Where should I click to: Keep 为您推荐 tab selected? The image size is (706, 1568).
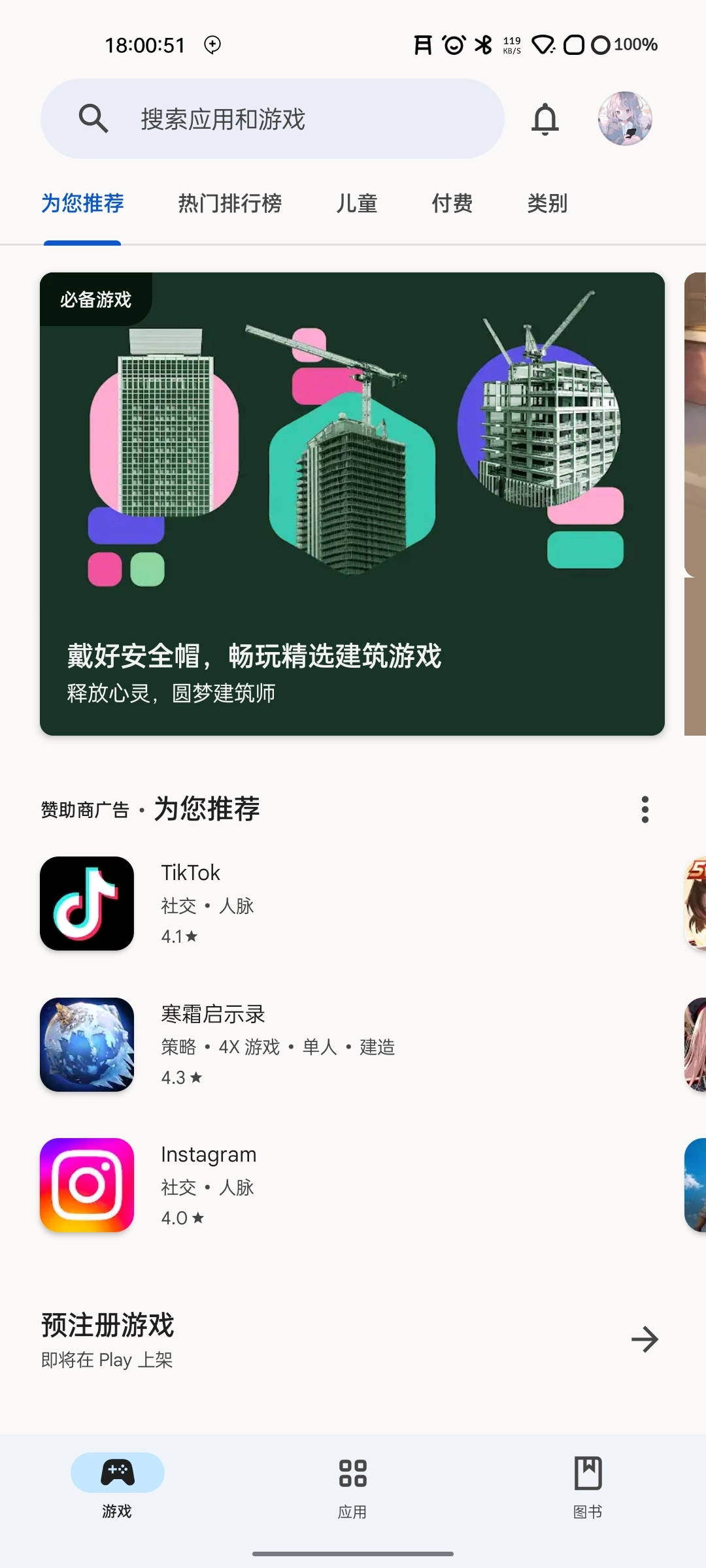81,204
